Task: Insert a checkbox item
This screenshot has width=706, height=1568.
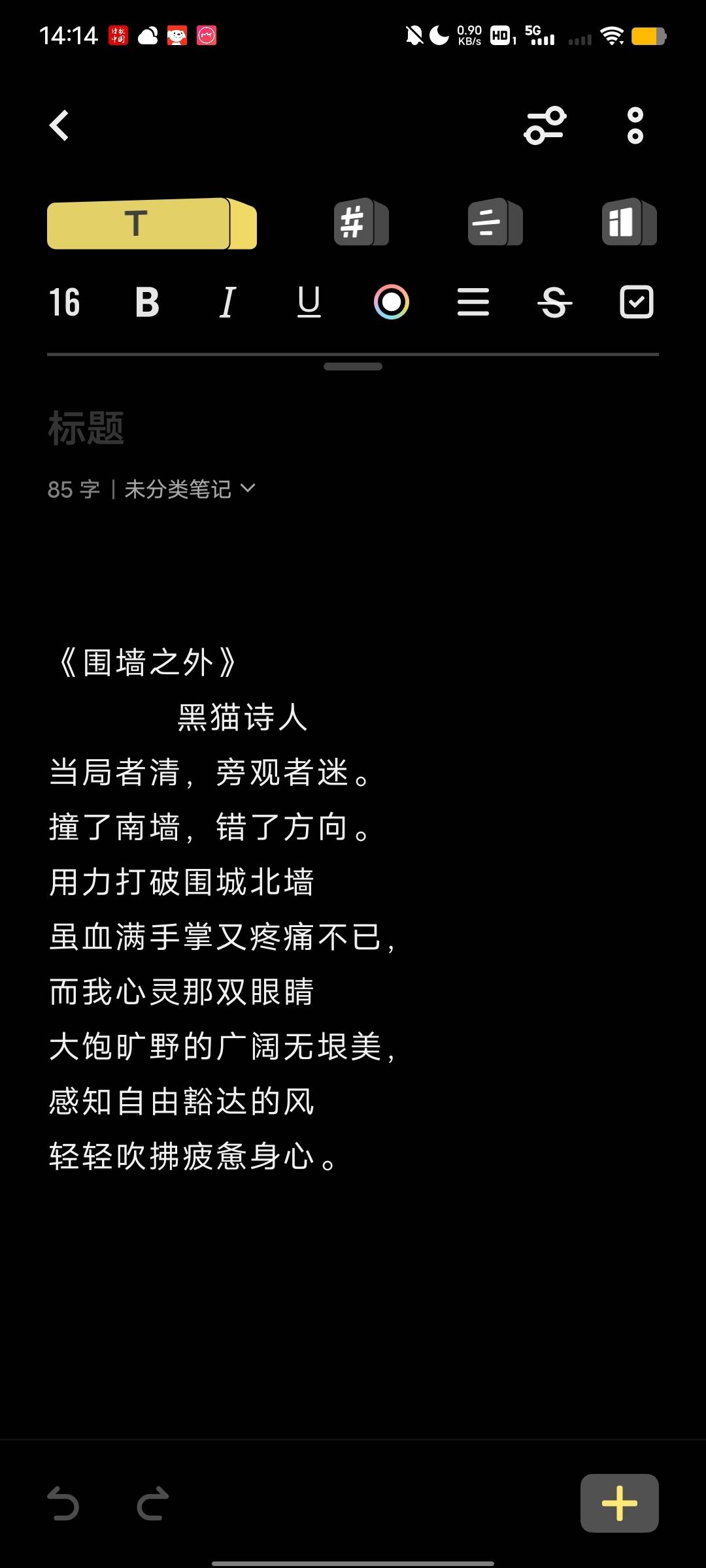Action: (636, 302)
